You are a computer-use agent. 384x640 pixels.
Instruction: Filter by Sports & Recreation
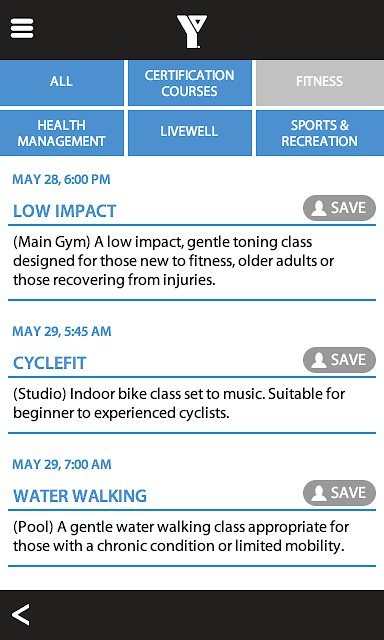click(320, 133)
